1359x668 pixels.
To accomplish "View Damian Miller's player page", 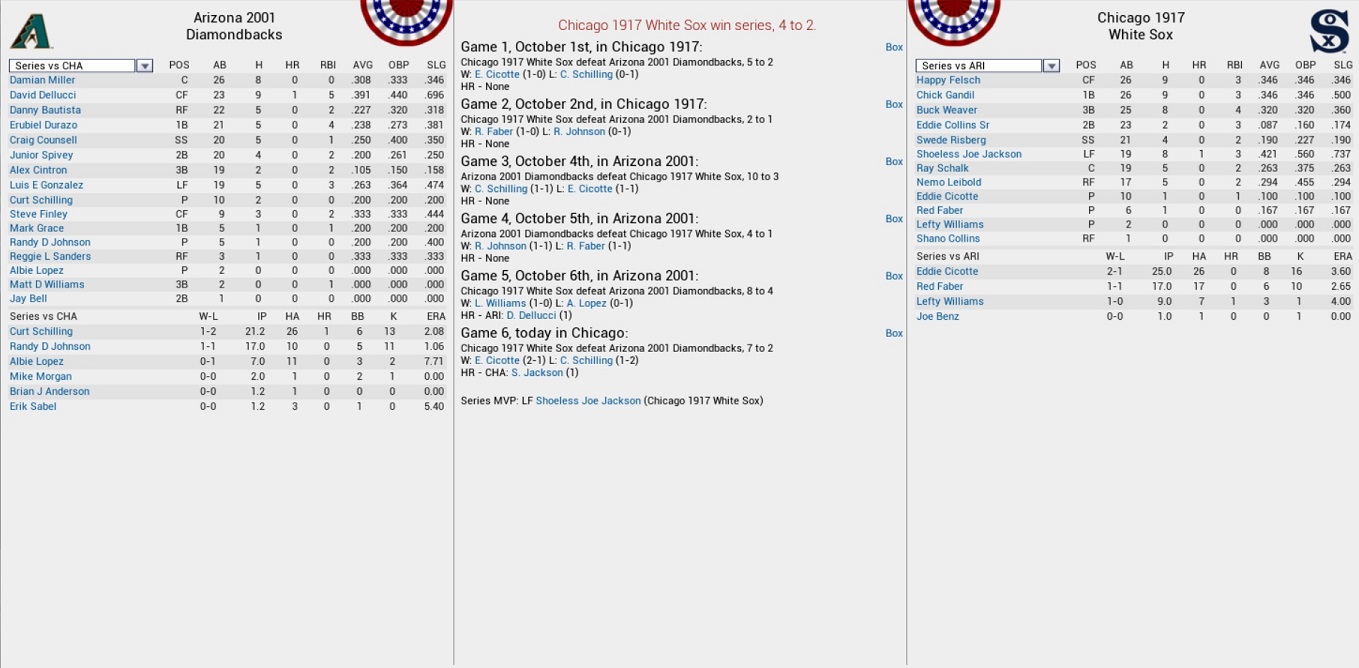I will click(x=42, y=80).
